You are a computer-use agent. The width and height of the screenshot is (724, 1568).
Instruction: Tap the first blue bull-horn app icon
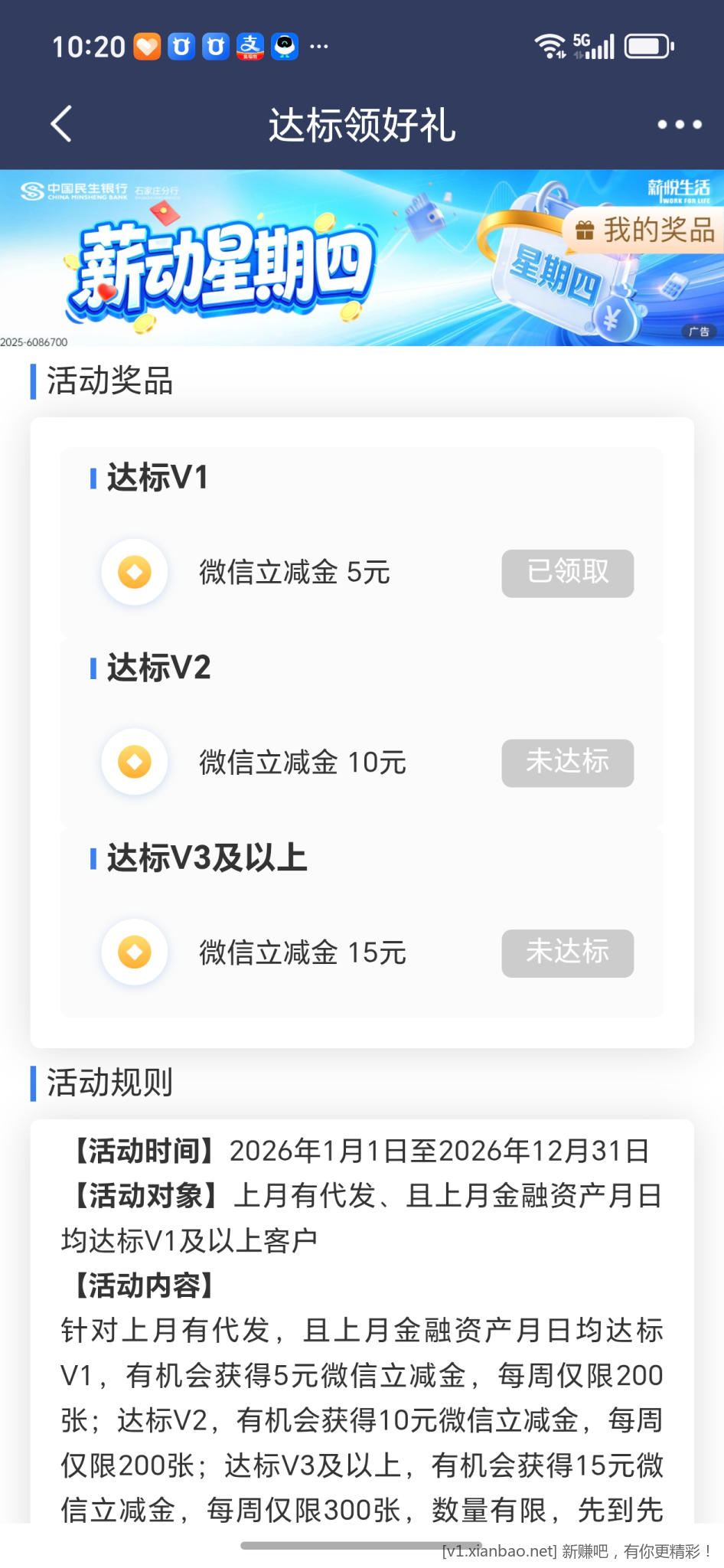(x=181, y=46)
